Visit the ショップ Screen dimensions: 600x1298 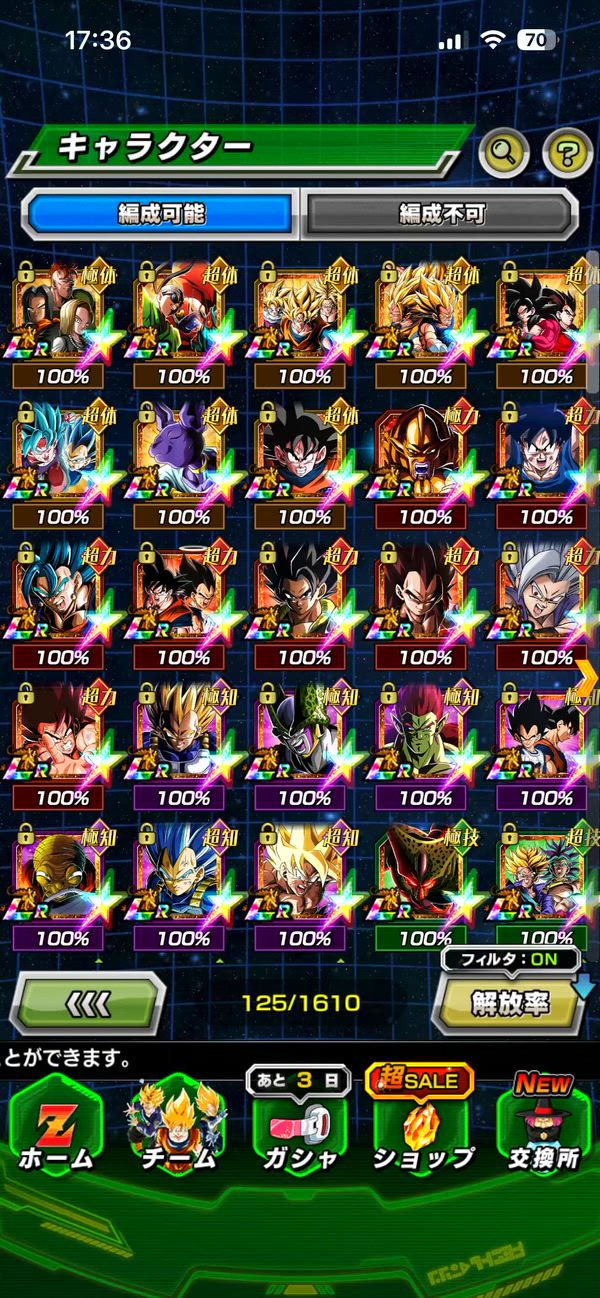423,1128
